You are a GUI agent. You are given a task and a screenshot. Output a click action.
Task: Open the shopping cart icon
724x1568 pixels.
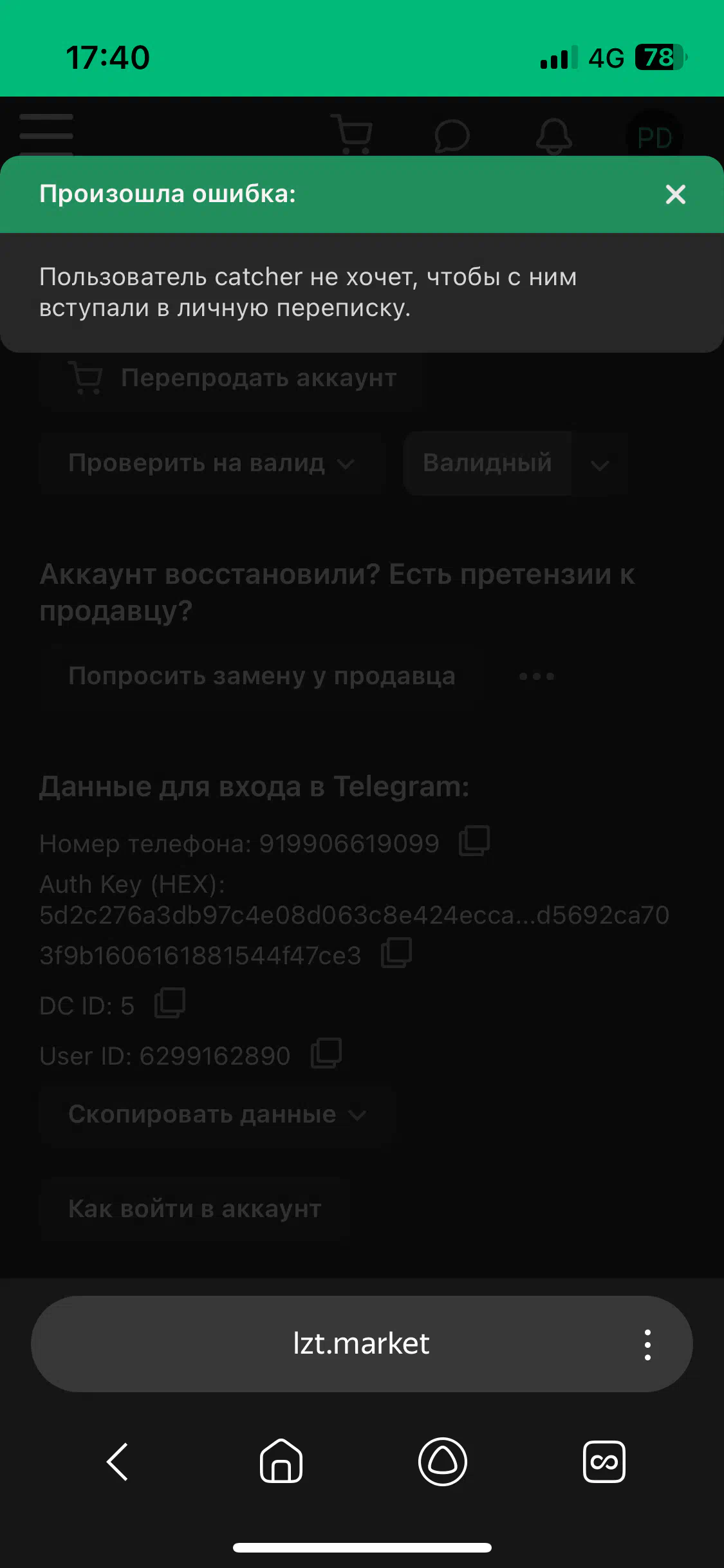(351, 134)
